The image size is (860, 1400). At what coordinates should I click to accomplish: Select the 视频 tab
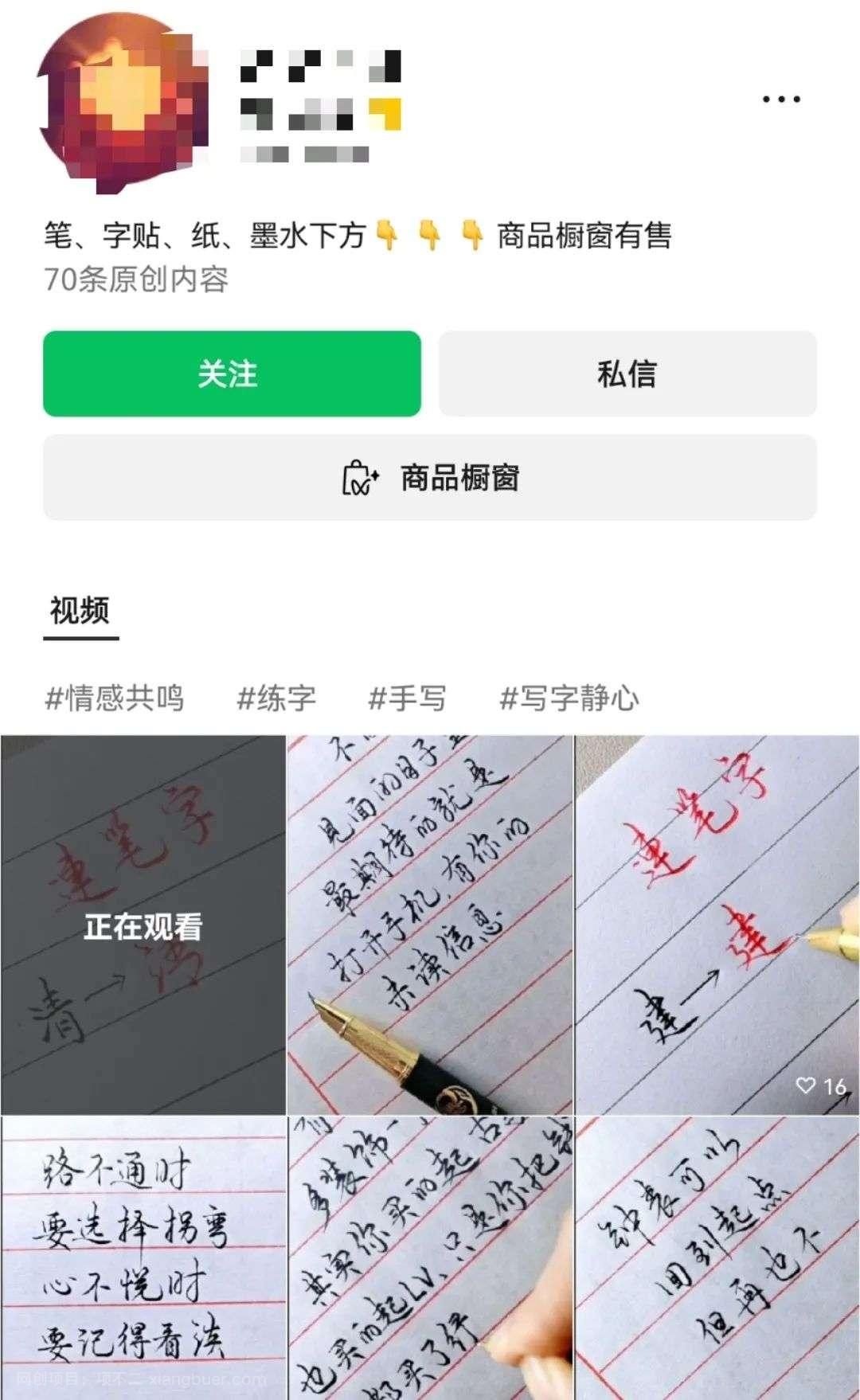(x=80, y=612)
